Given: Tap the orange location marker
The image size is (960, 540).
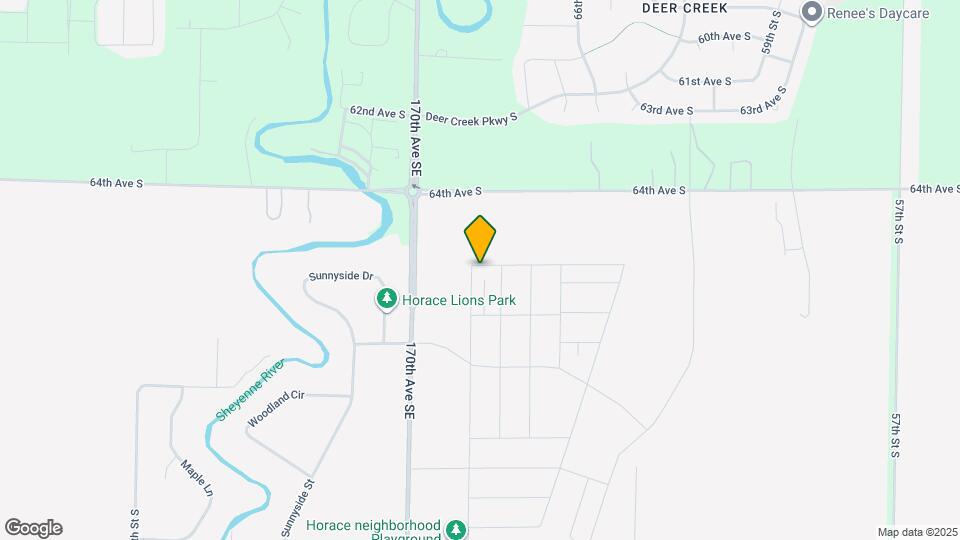Looking at the screenshot, I should [x=480, y=238].
